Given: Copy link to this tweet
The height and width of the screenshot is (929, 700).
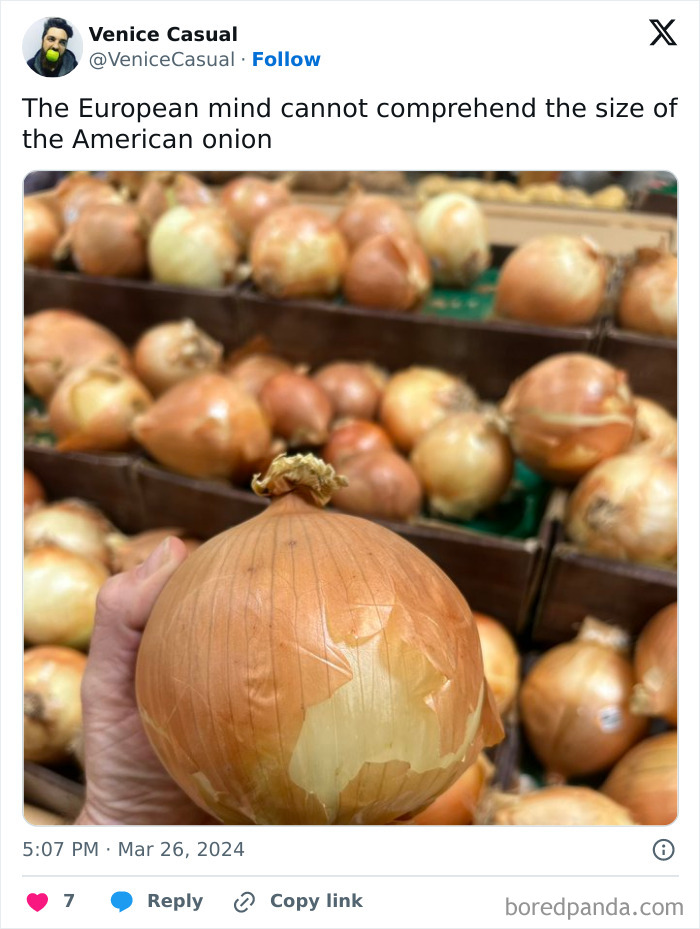Looking at the screenshot, I should 298,901.
